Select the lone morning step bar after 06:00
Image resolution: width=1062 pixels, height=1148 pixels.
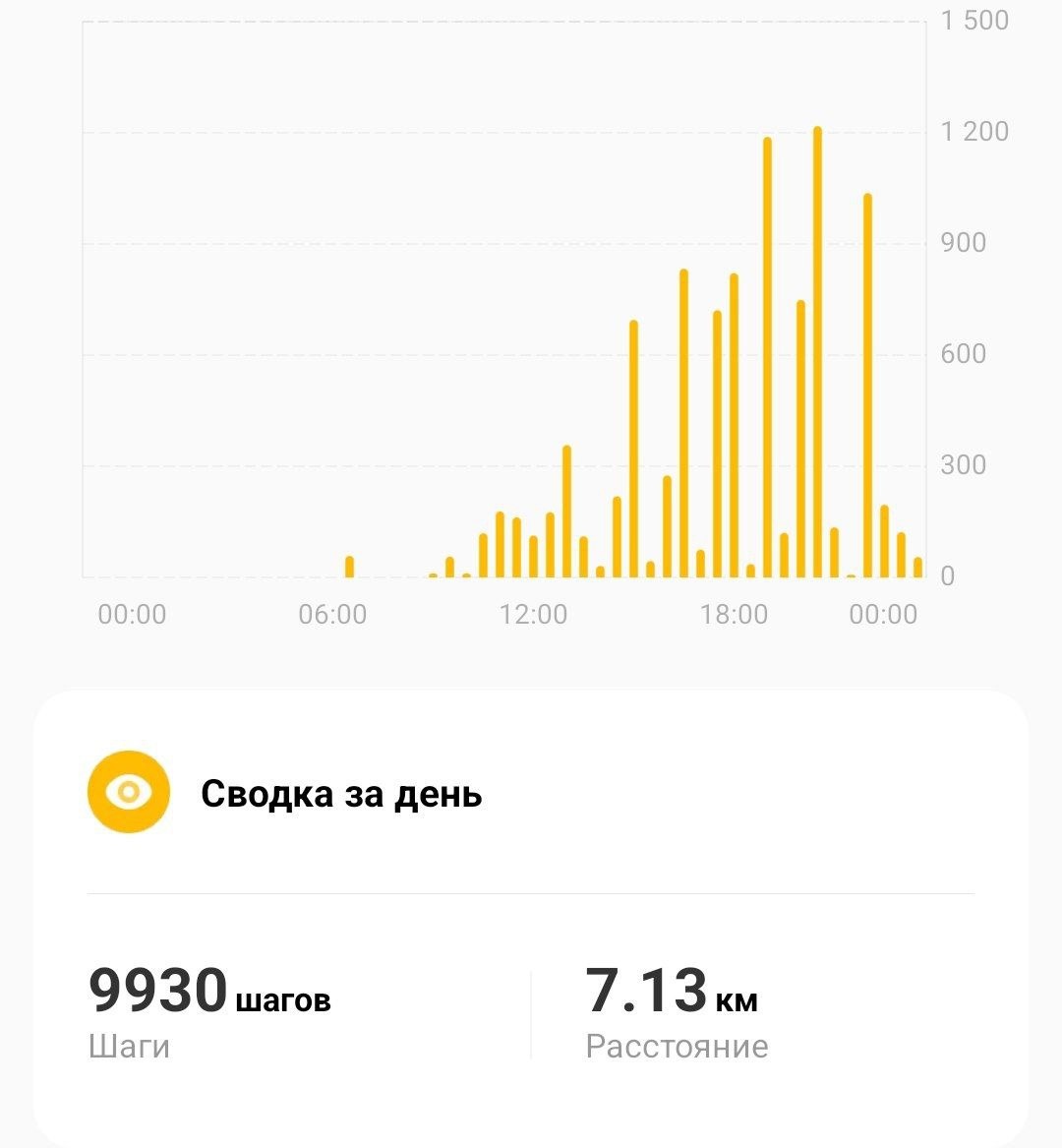point(349,567)
